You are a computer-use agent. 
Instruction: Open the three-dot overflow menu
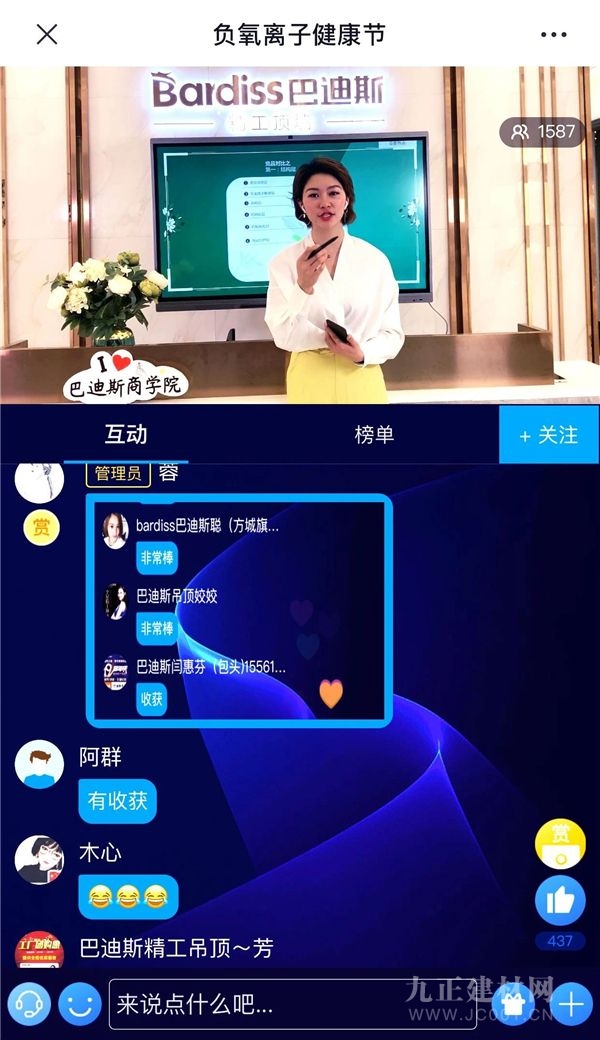tap(553, 34)
